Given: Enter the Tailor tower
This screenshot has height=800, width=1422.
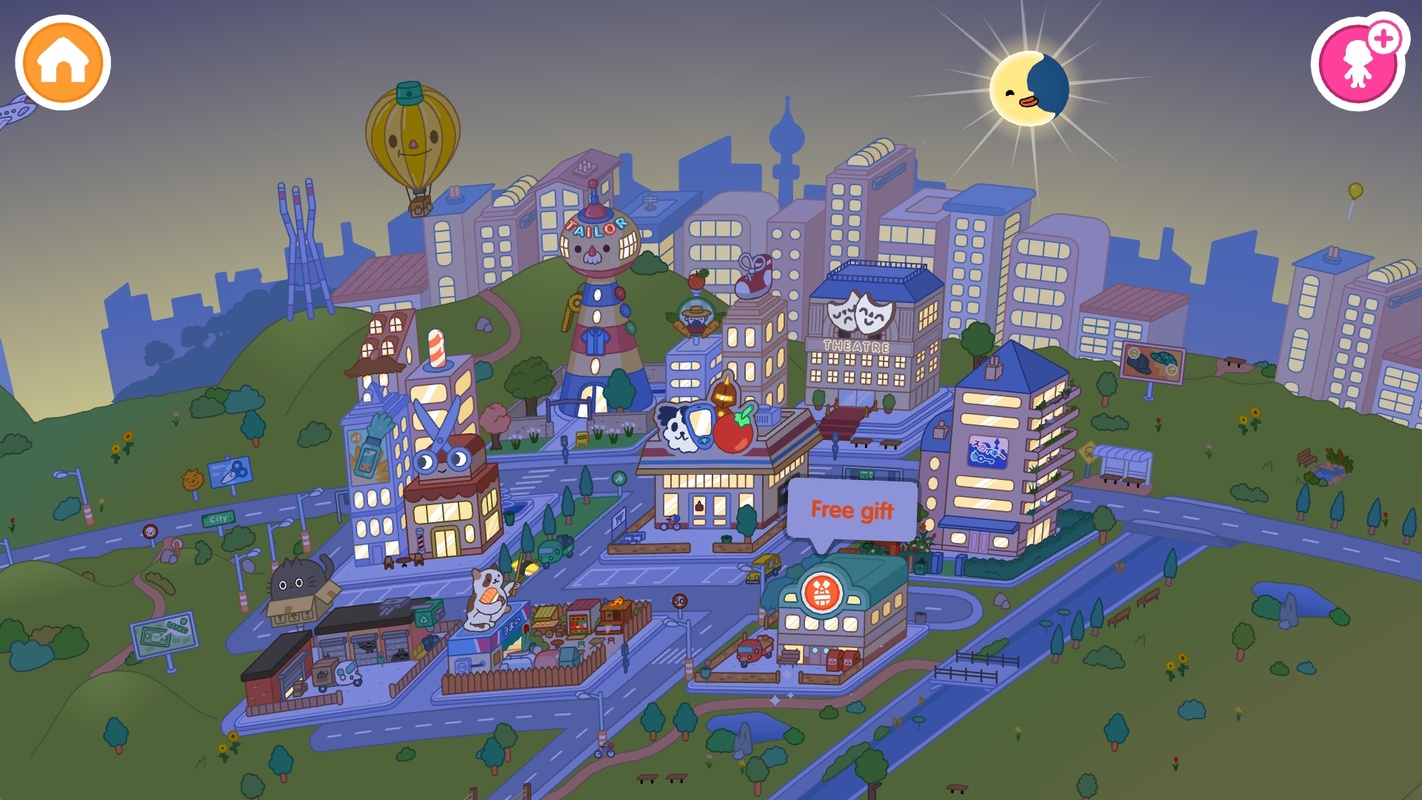Looking at the screenshot, I should pos(599,310).
